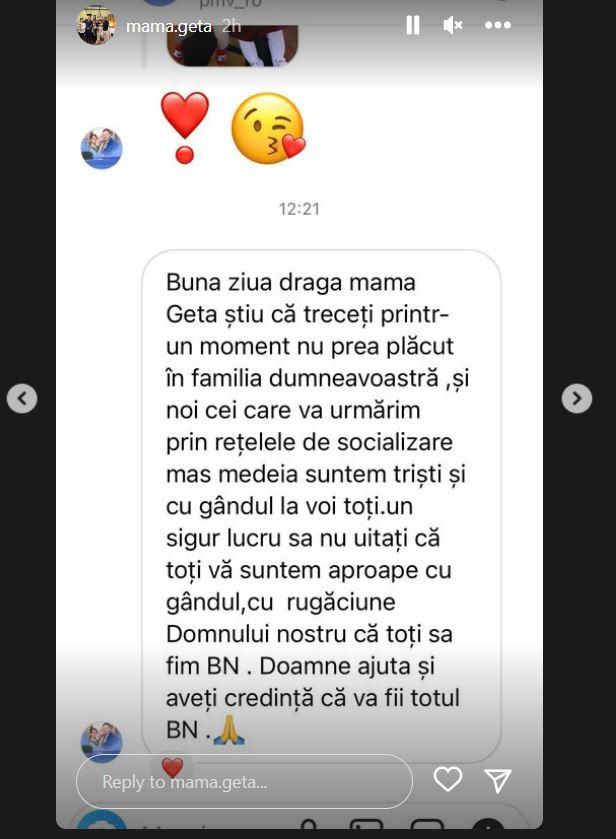Go to the previous story
Image resolution: width=616 pixels, height=839 pixels.
click(x=22, y=398)
